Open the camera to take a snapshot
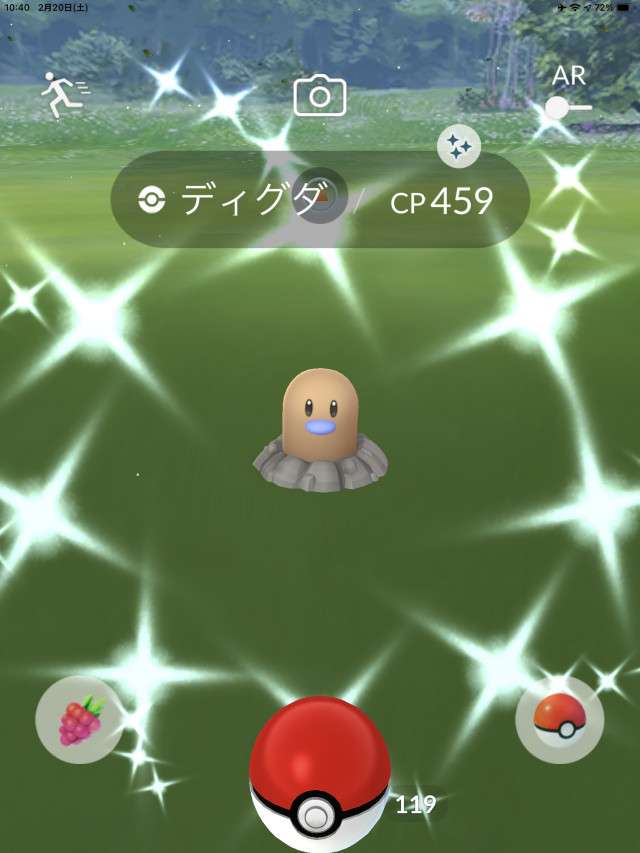The height and width of the screenshot is (853, 640). coord(320,96)
